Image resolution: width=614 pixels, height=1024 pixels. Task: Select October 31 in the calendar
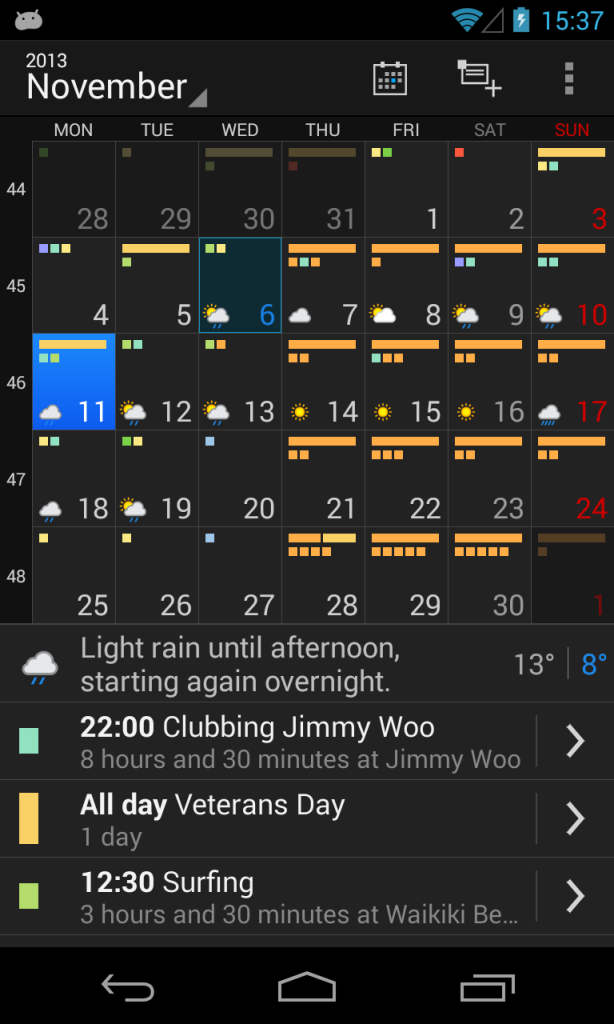click(x=323, y=189)
